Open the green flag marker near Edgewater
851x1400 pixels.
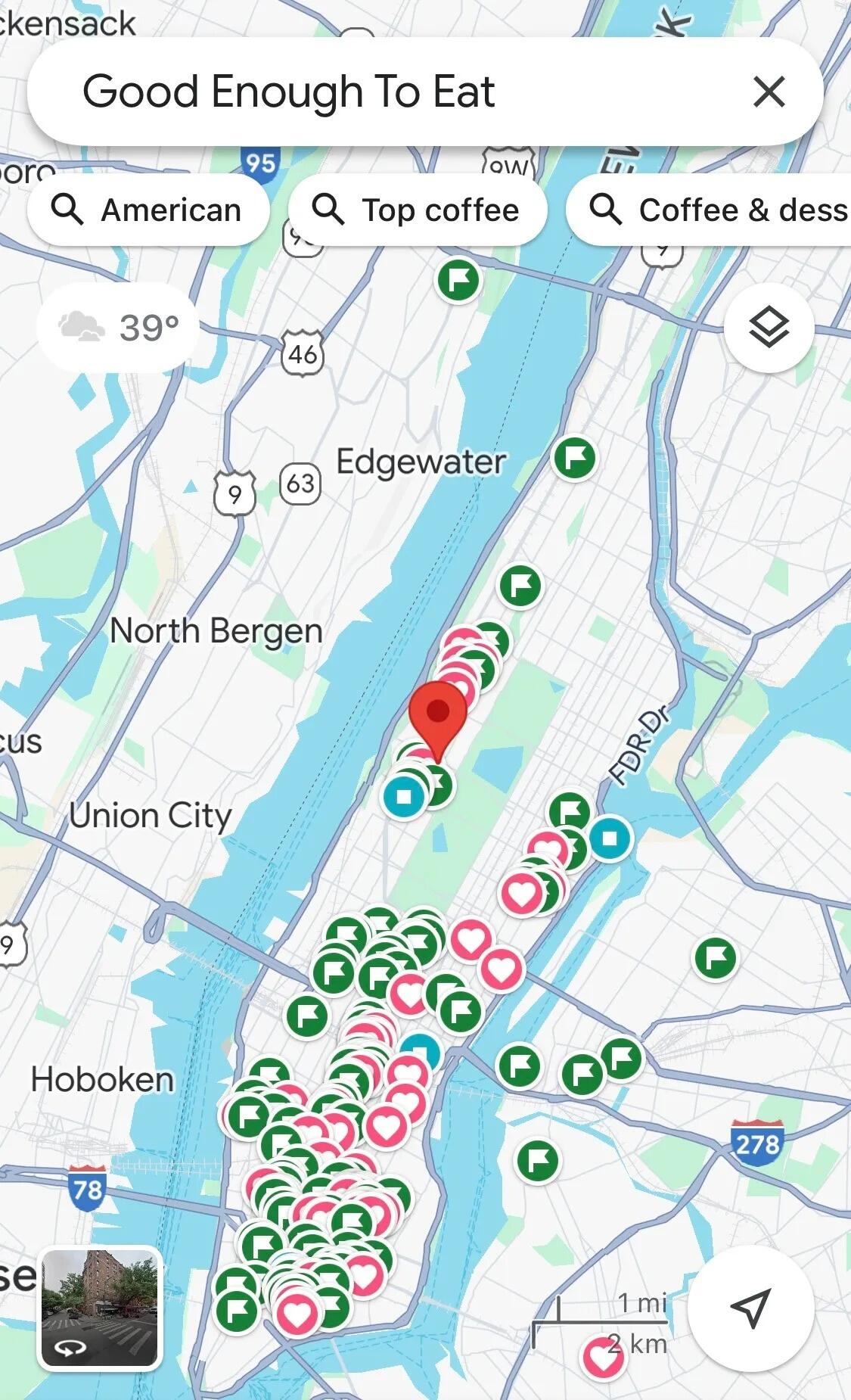[x=574, y=458]
